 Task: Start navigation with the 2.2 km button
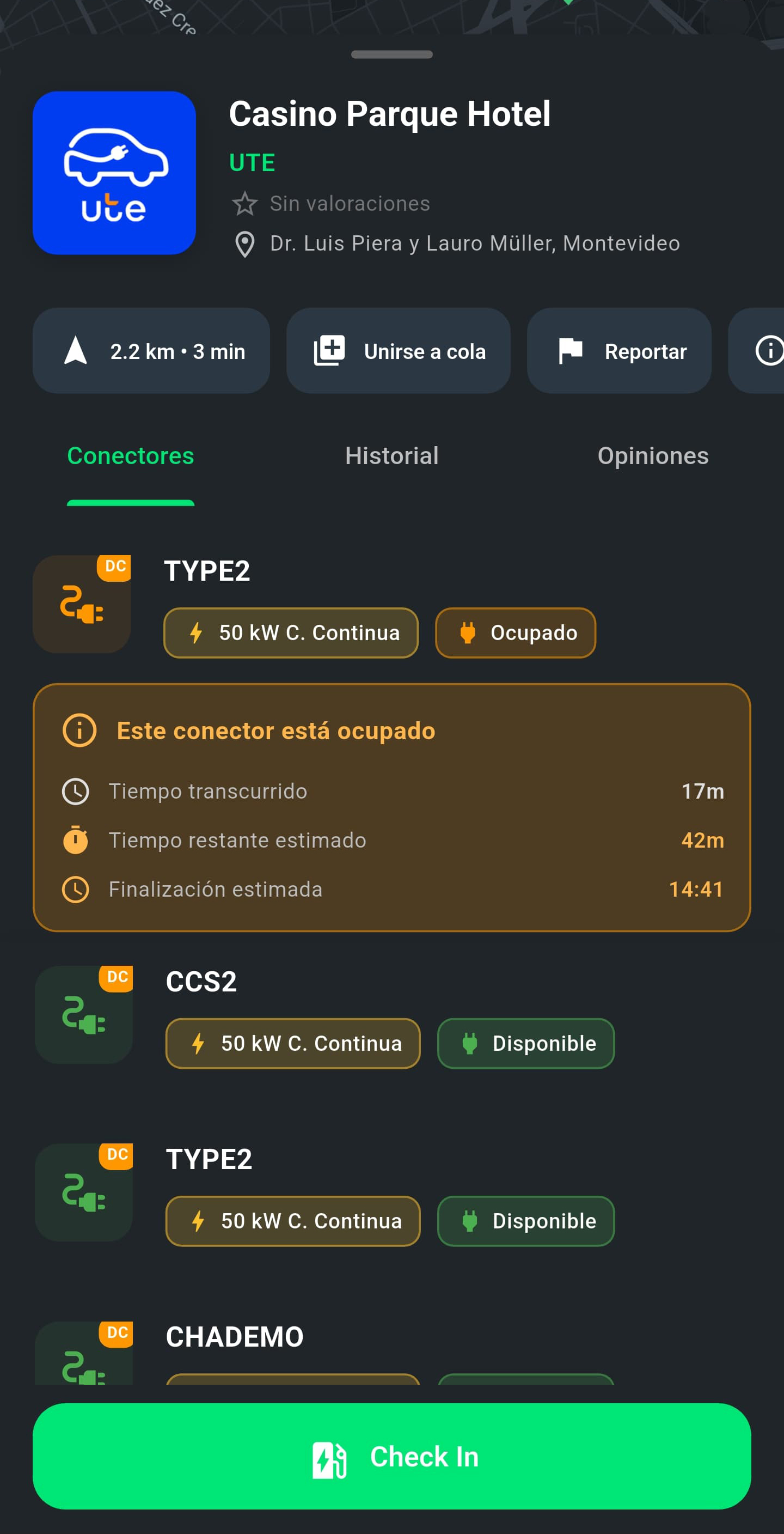151,351
